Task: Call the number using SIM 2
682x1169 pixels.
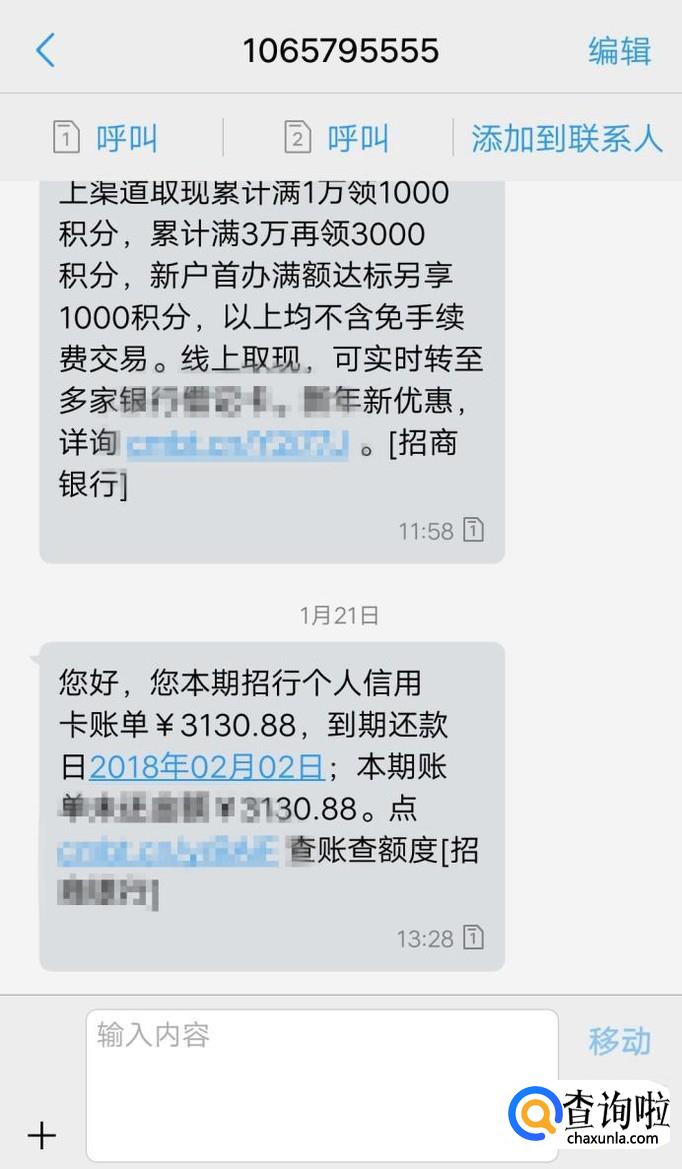Action: 337,138
